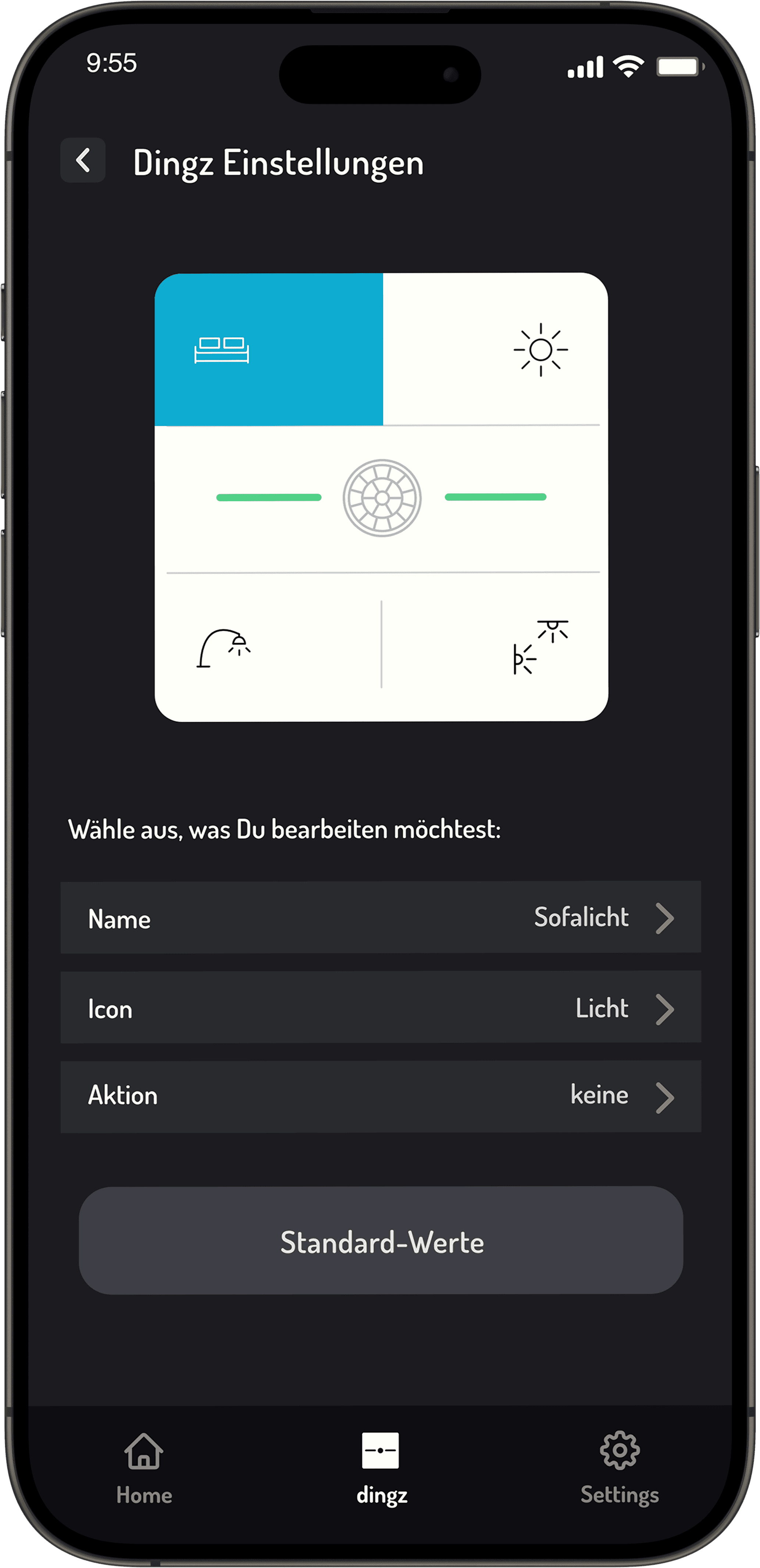The height and width of the screenshot is (1568, 760).
Task: Go back from Dingz Einstellungen
Action: [83, 161]
